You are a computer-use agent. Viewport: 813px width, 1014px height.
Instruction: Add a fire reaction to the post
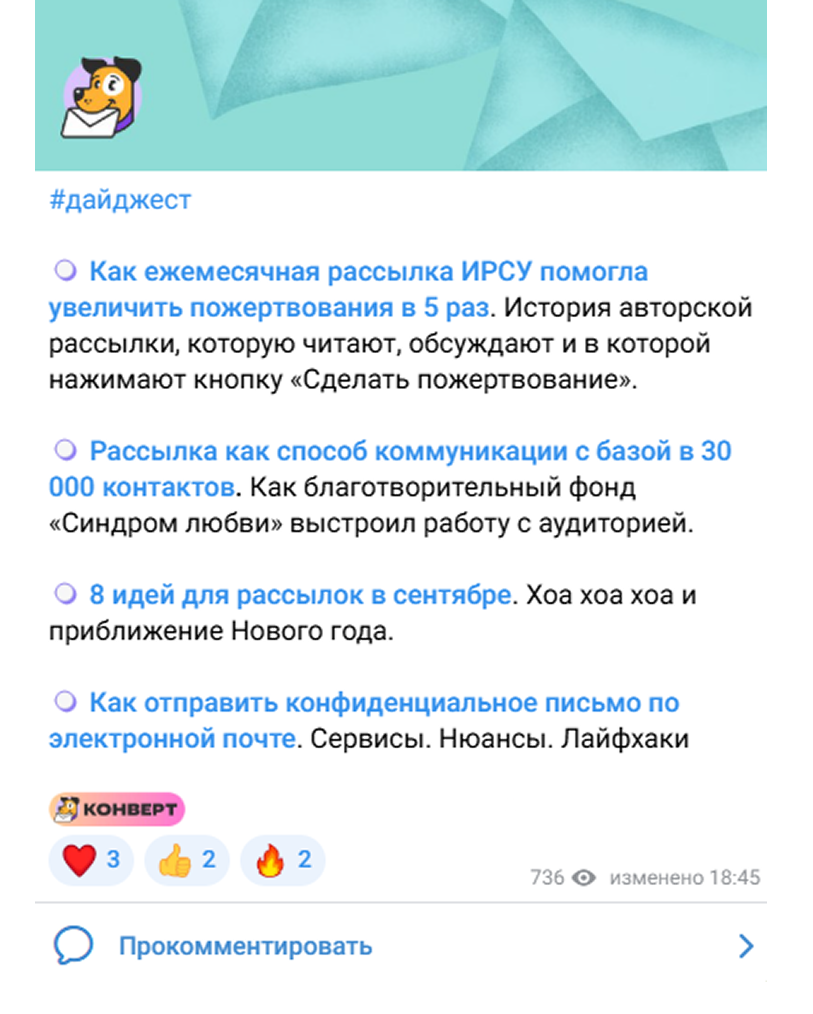tap(283, 860)
